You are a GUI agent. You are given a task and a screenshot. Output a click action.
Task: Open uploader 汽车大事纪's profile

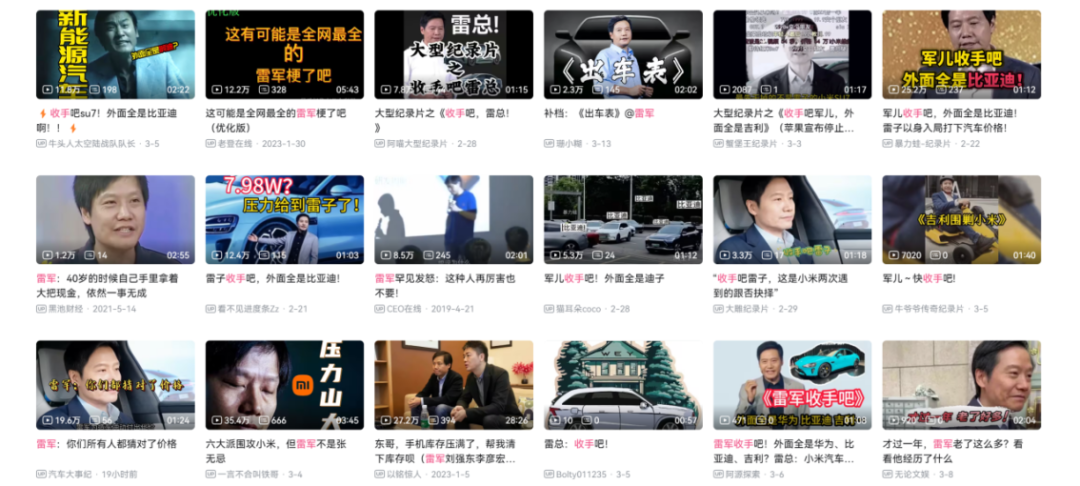point(71,474)
